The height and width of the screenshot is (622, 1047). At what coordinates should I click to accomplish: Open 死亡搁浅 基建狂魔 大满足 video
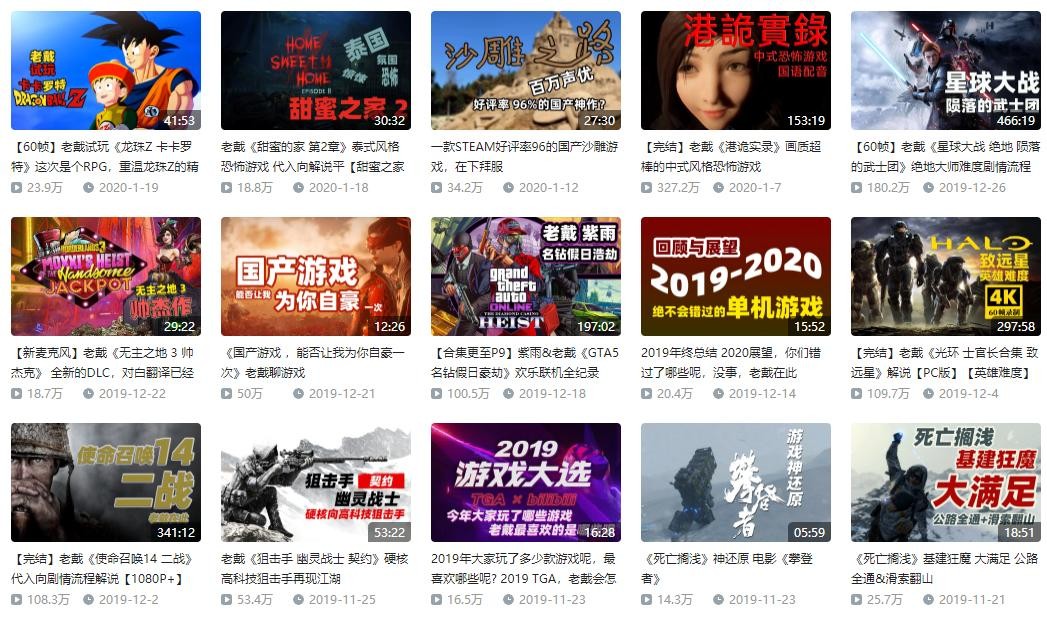click(945, 482)
